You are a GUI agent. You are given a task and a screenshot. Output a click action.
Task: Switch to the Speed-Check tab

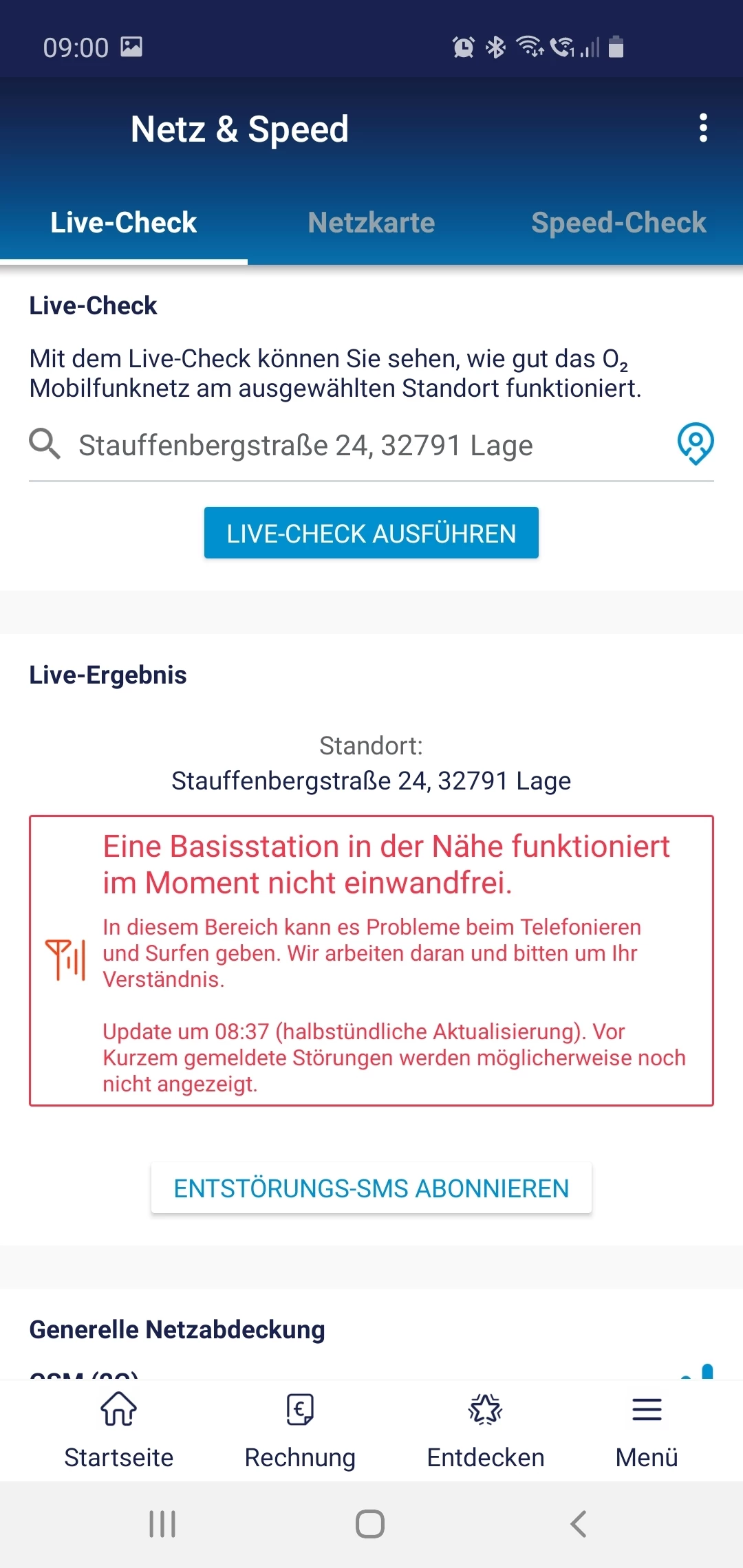(618, 223)
